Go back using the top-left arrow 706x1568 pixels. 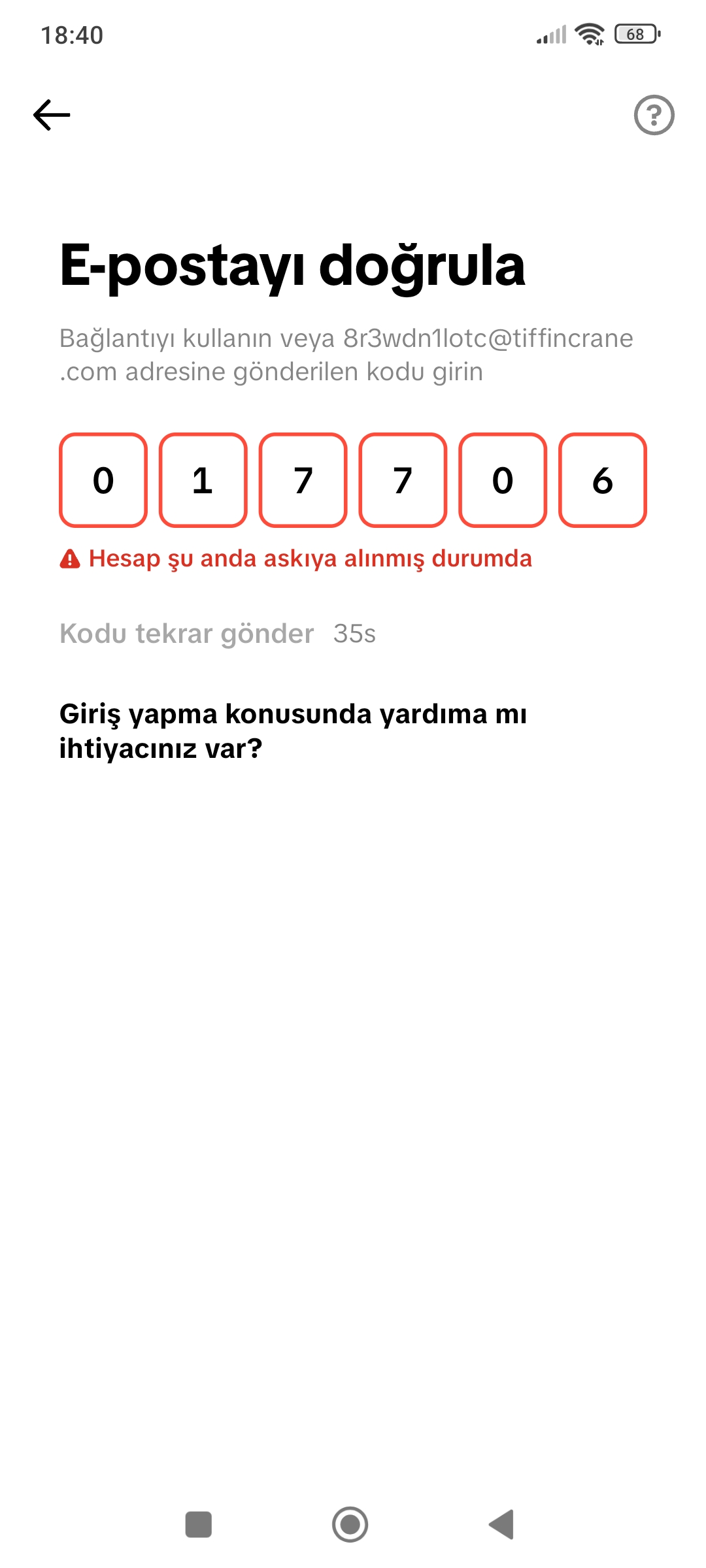(x=52, y=115)
